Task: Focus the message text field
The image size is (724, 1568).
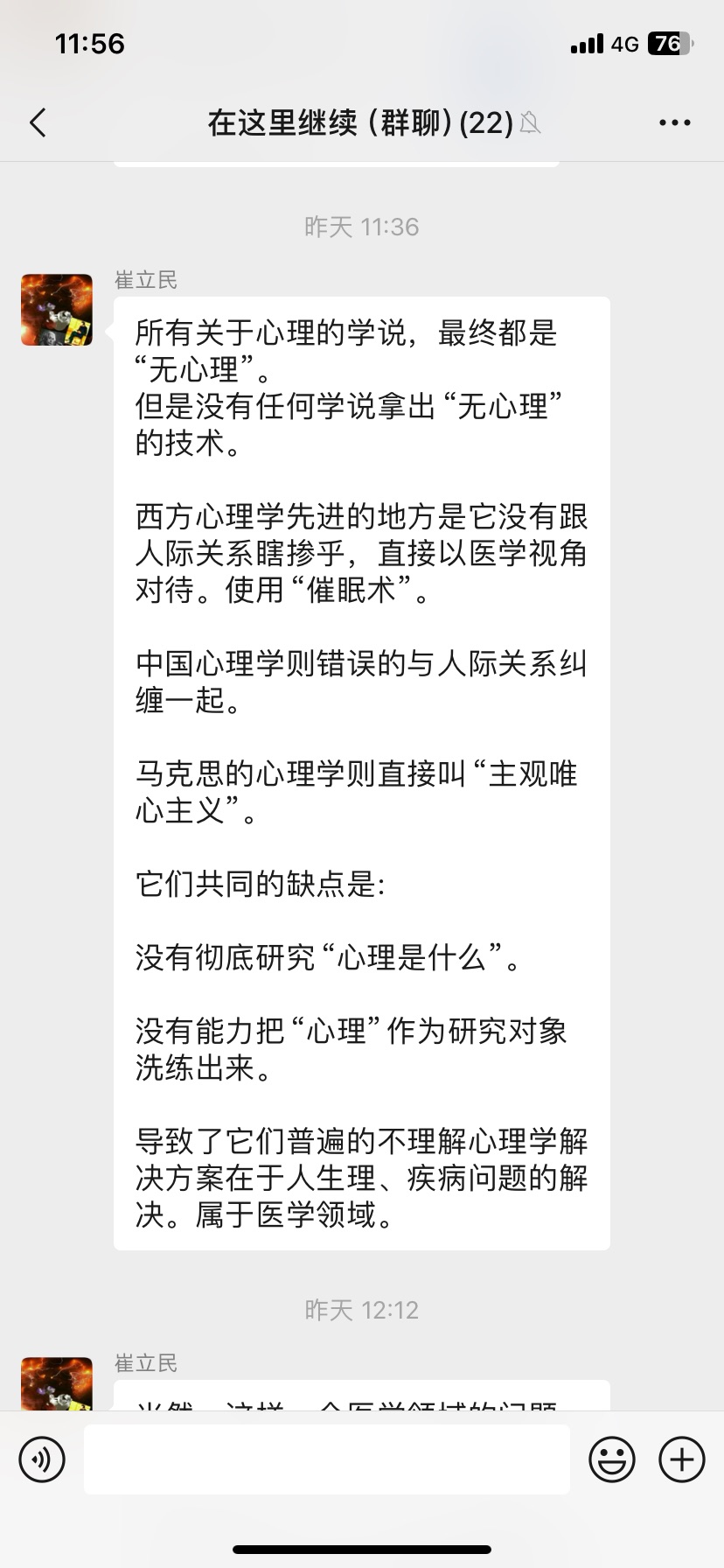Action: (x=327, y=1459)
